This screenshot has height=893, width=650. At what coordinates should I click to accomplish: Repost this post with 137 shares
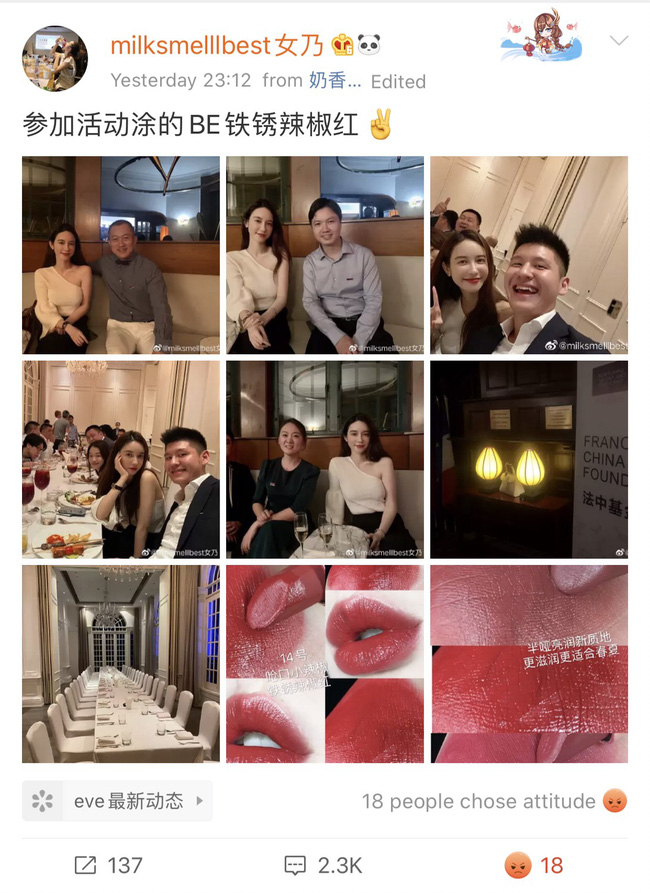(108, 865)
